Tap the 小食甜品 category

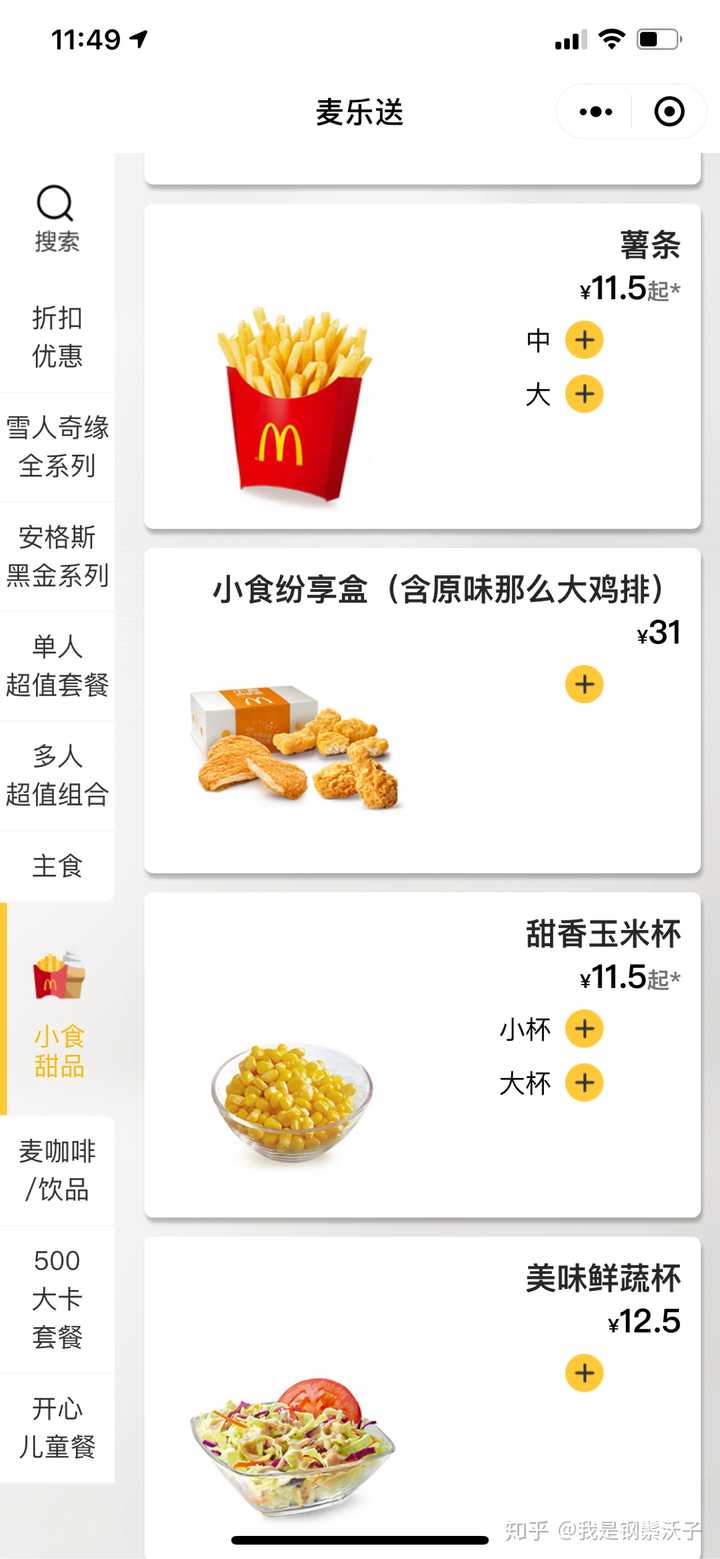tap(59, 1010)
